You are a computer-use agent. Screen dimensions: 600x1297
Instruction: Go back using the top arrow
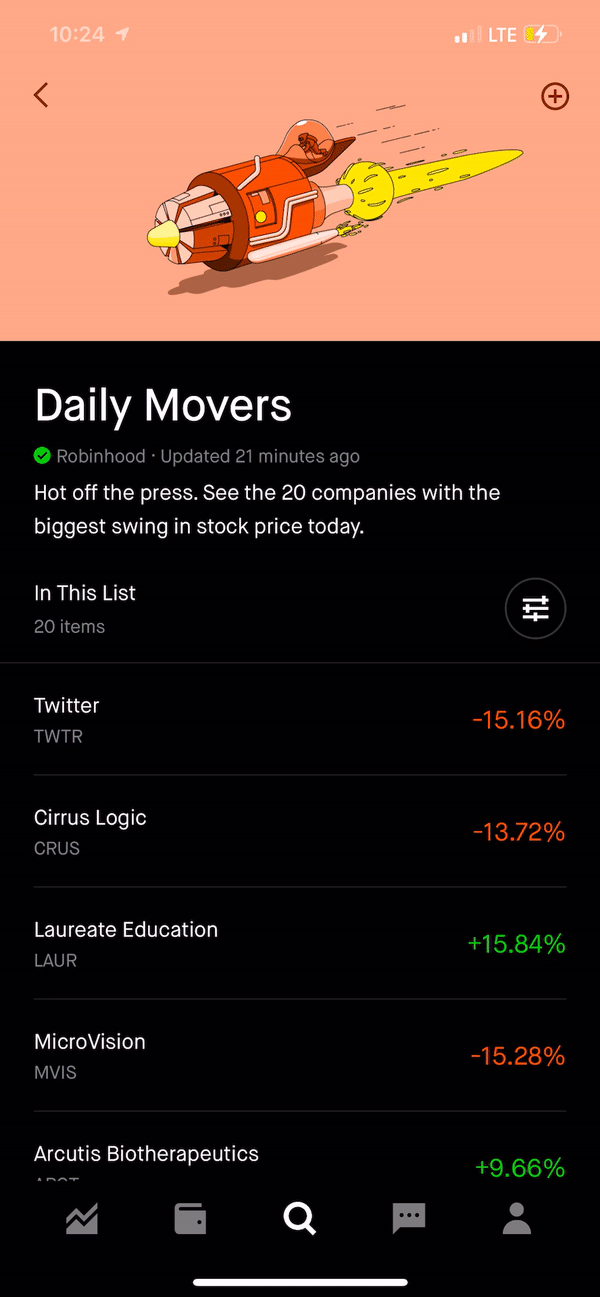click(x=41, y=95)
